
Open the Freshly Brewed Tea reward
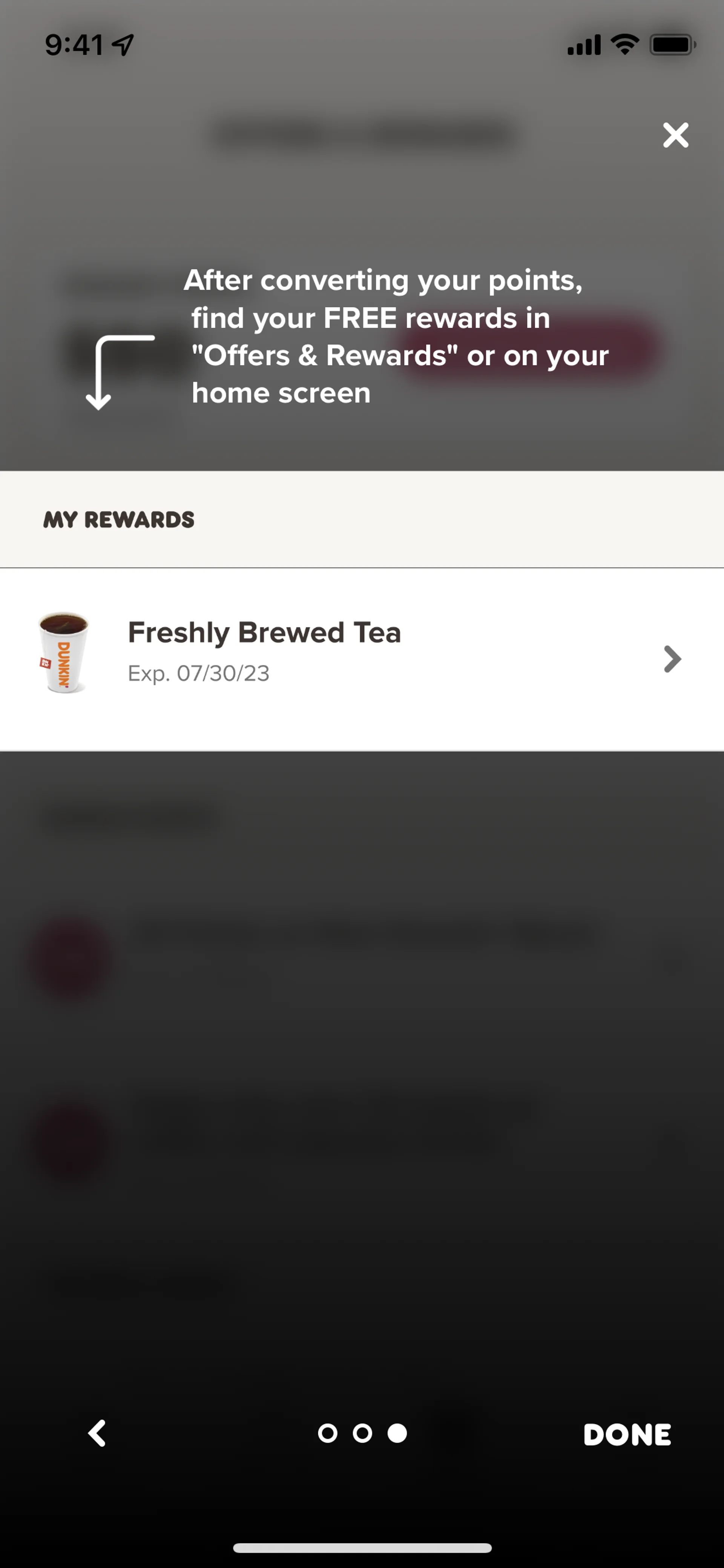(361, 659)
